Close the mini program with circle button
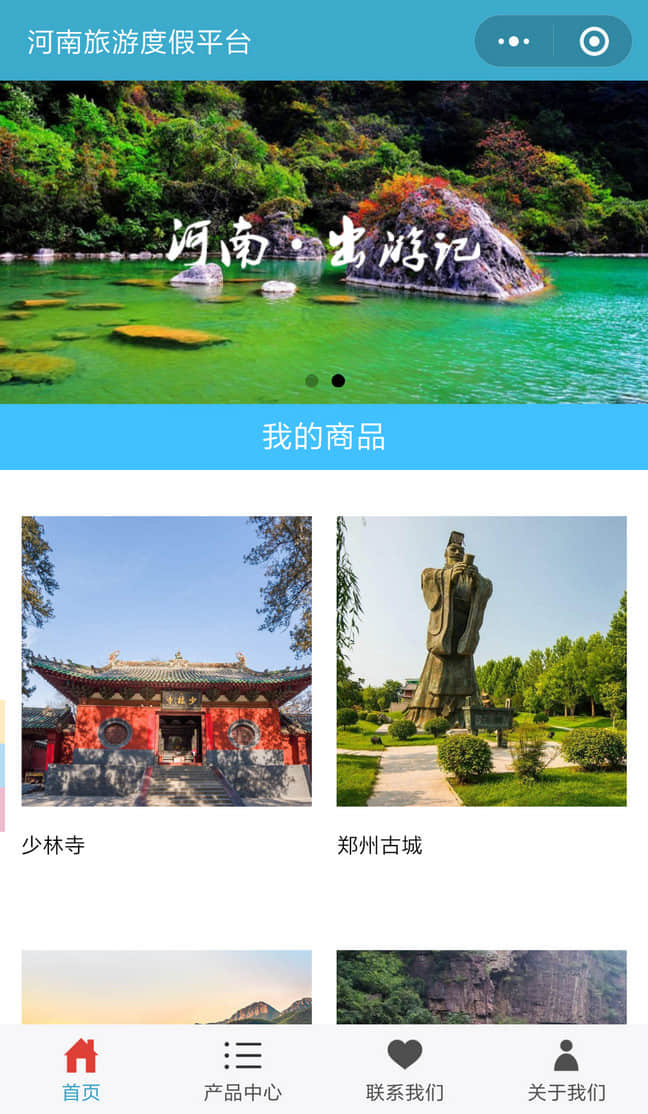The width and height of the screenshot is (648, 1114). point(594,41)
